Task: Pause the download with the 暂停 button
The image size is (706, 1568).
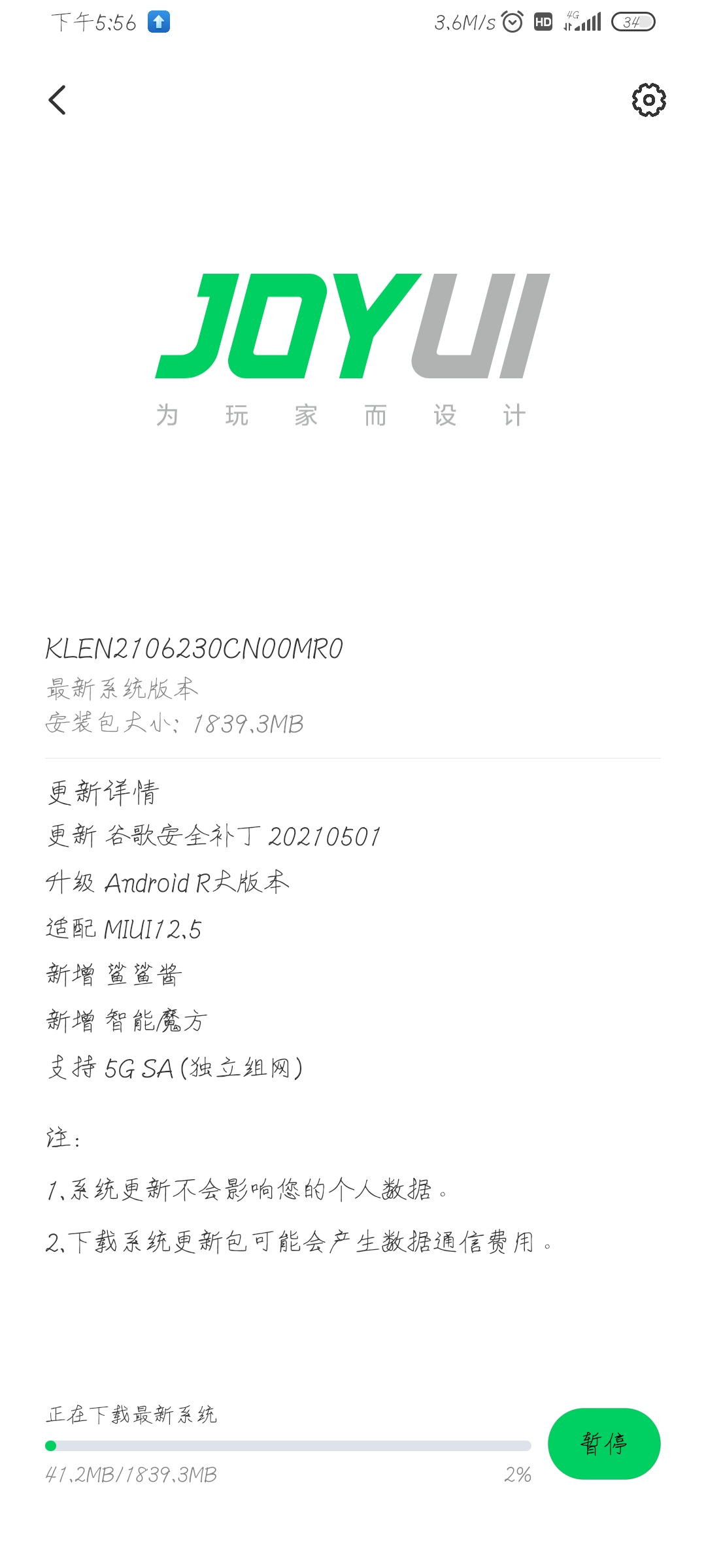Action: pyautogui.click(x=603, y=1443)
